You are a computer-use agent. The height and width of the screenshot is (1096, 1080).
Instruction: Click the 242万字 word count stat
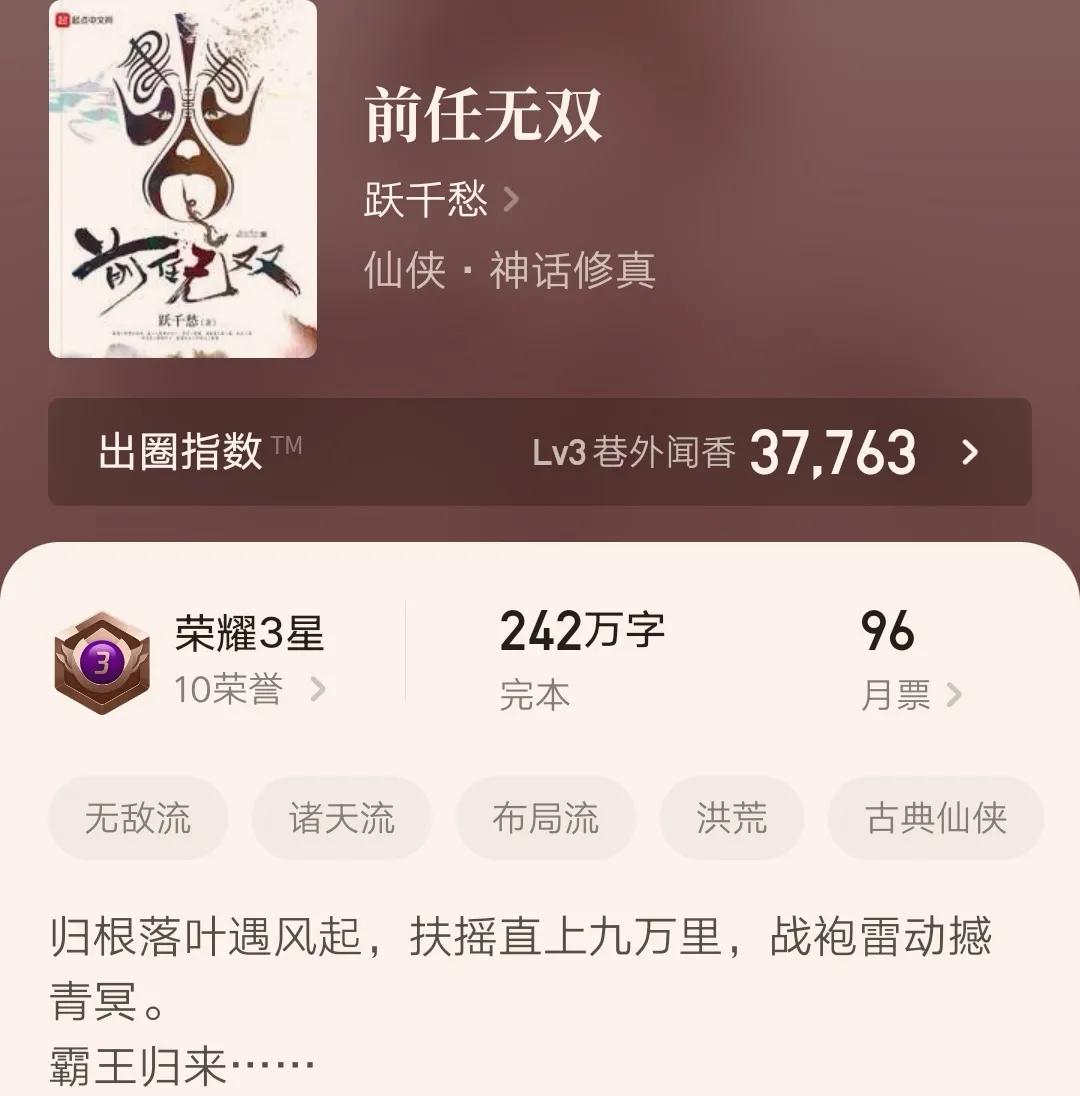[x=582, y=630]
